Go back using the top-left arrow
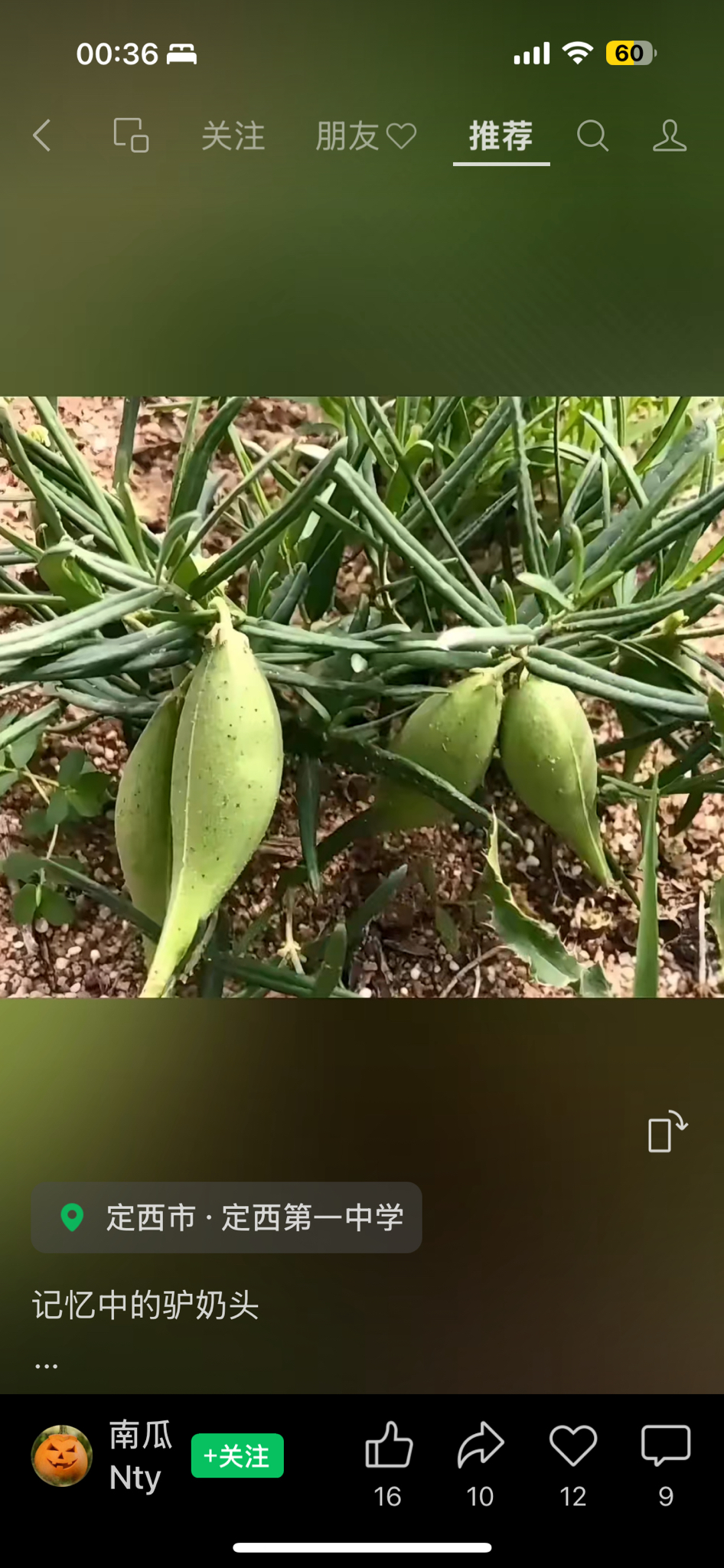724x1568 pixels. [x=42, y=136]
